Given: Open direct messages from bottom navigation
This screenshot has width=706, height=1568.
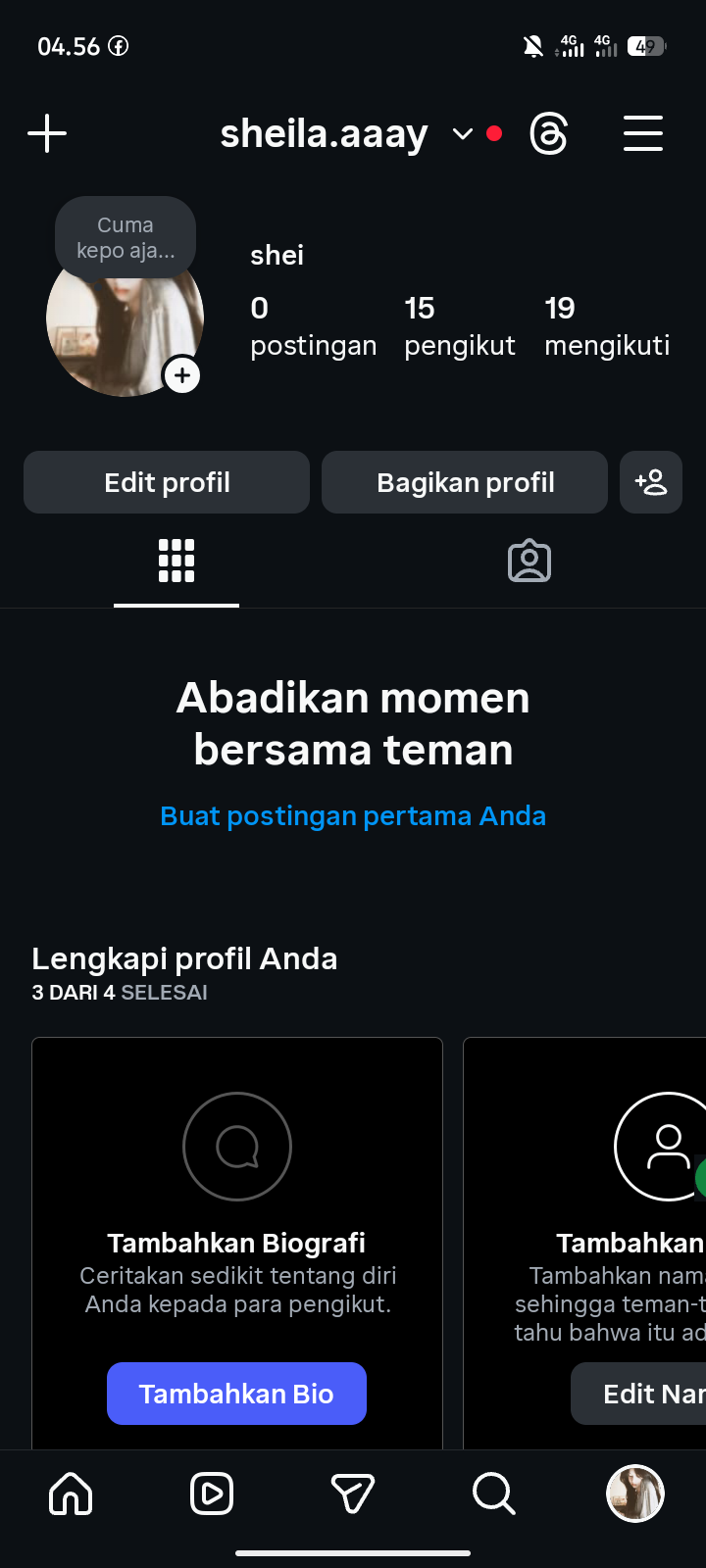Looking at the screenshot, I should tap(353, 1494).
